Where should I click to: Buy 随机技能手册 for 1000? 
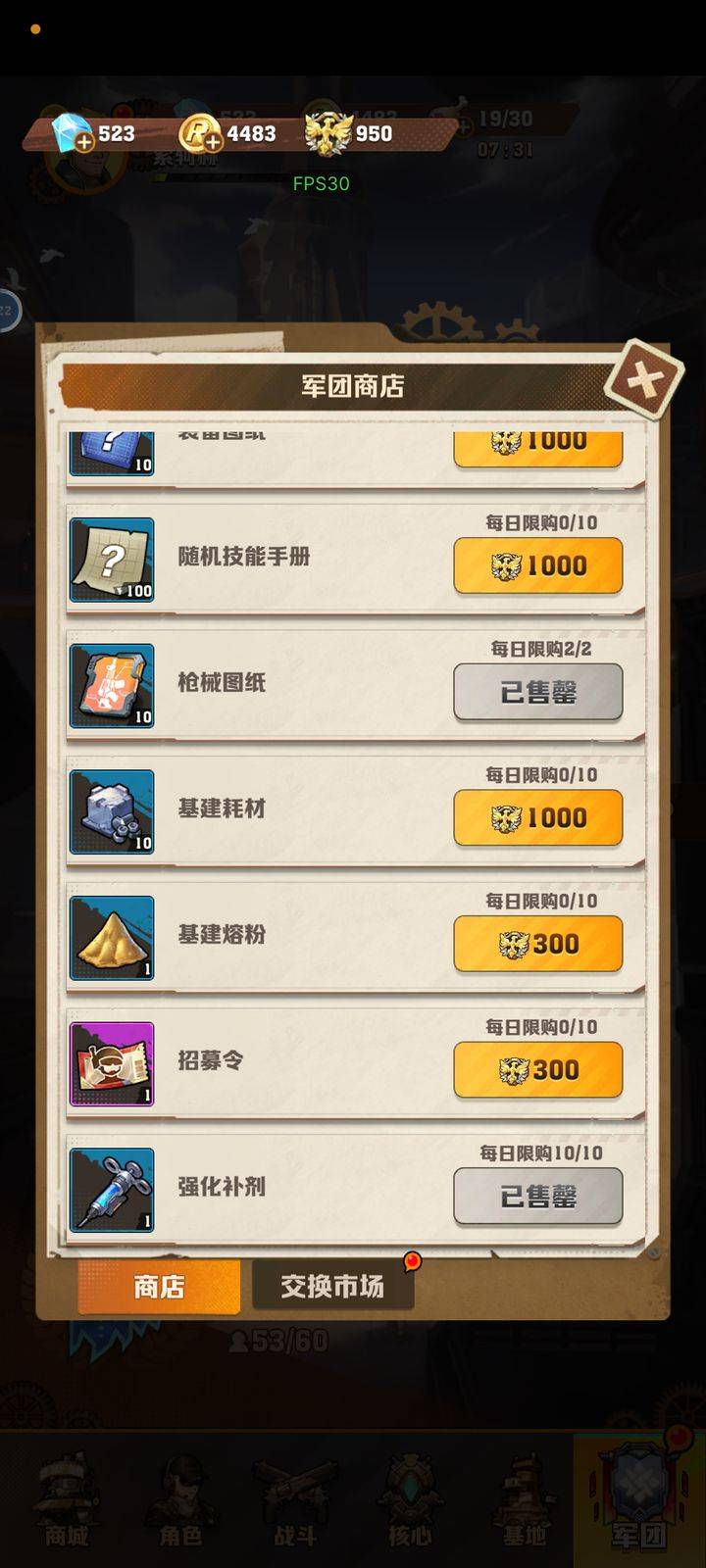pos(537,565)
